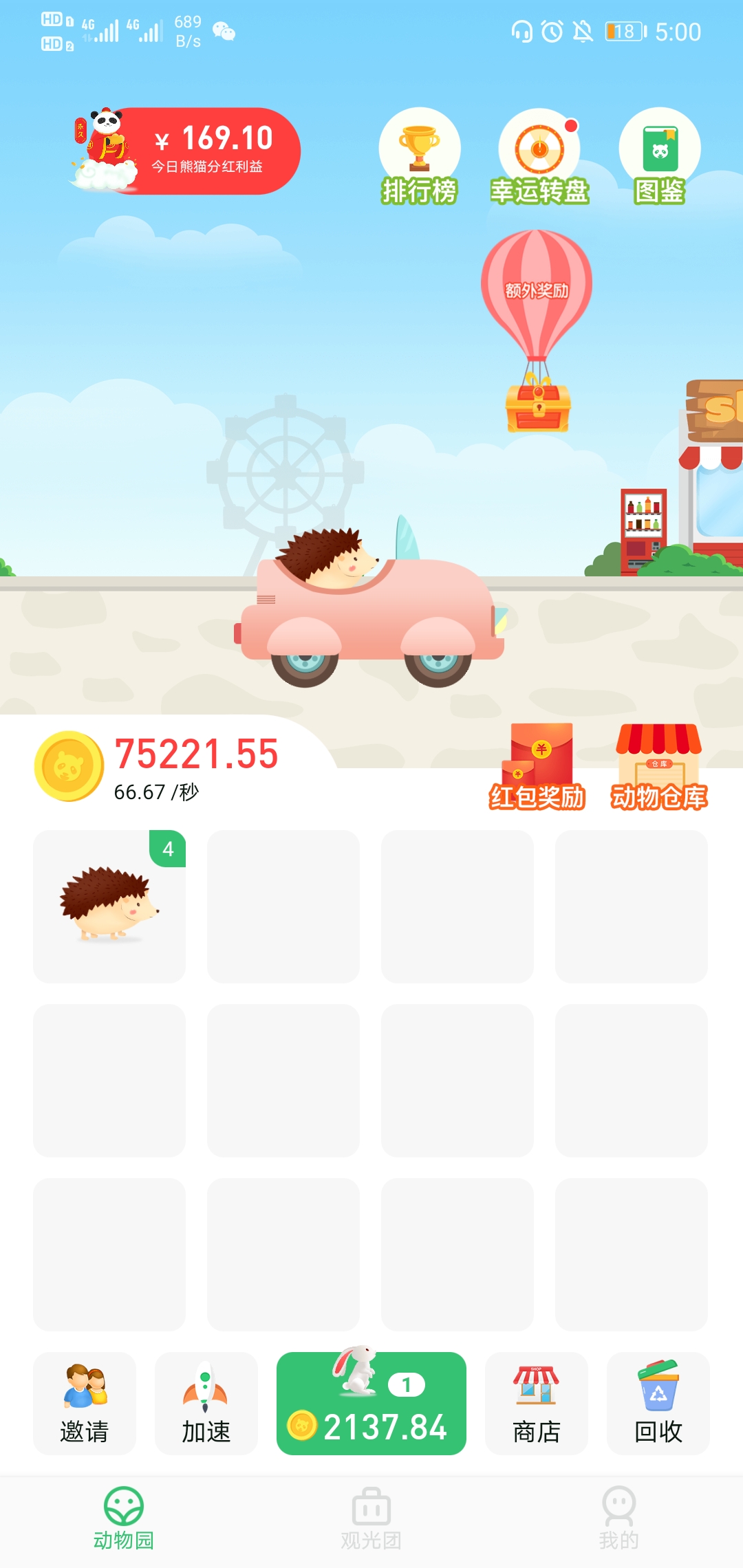This screenshot has height=1568, width=743.
Task: Activate the 加速 speed boost
Action: pos(206,1403)
